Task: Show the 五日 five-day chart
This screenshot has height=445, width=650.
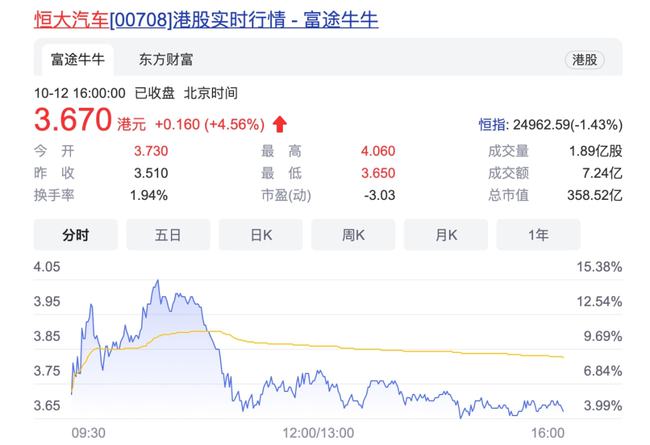Action: 168,235
